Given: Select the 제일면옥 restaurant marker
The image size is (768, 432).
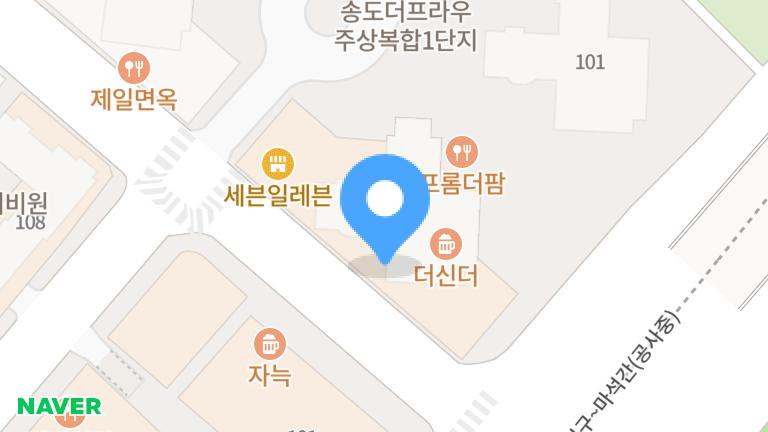Looking at the screenshot, I should point(134,68).
